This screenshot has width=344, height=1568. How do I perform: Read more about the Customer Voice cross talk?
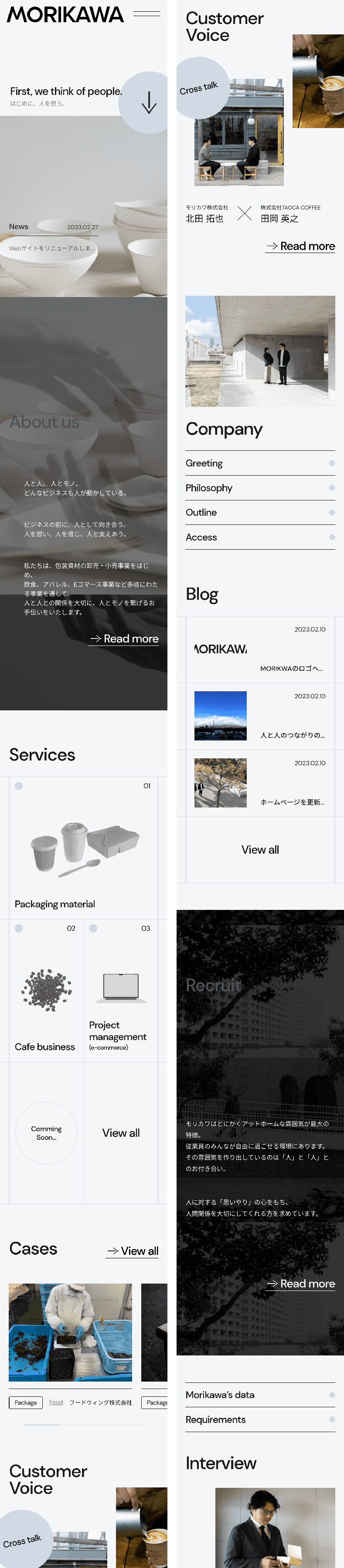tap(301, 246)
